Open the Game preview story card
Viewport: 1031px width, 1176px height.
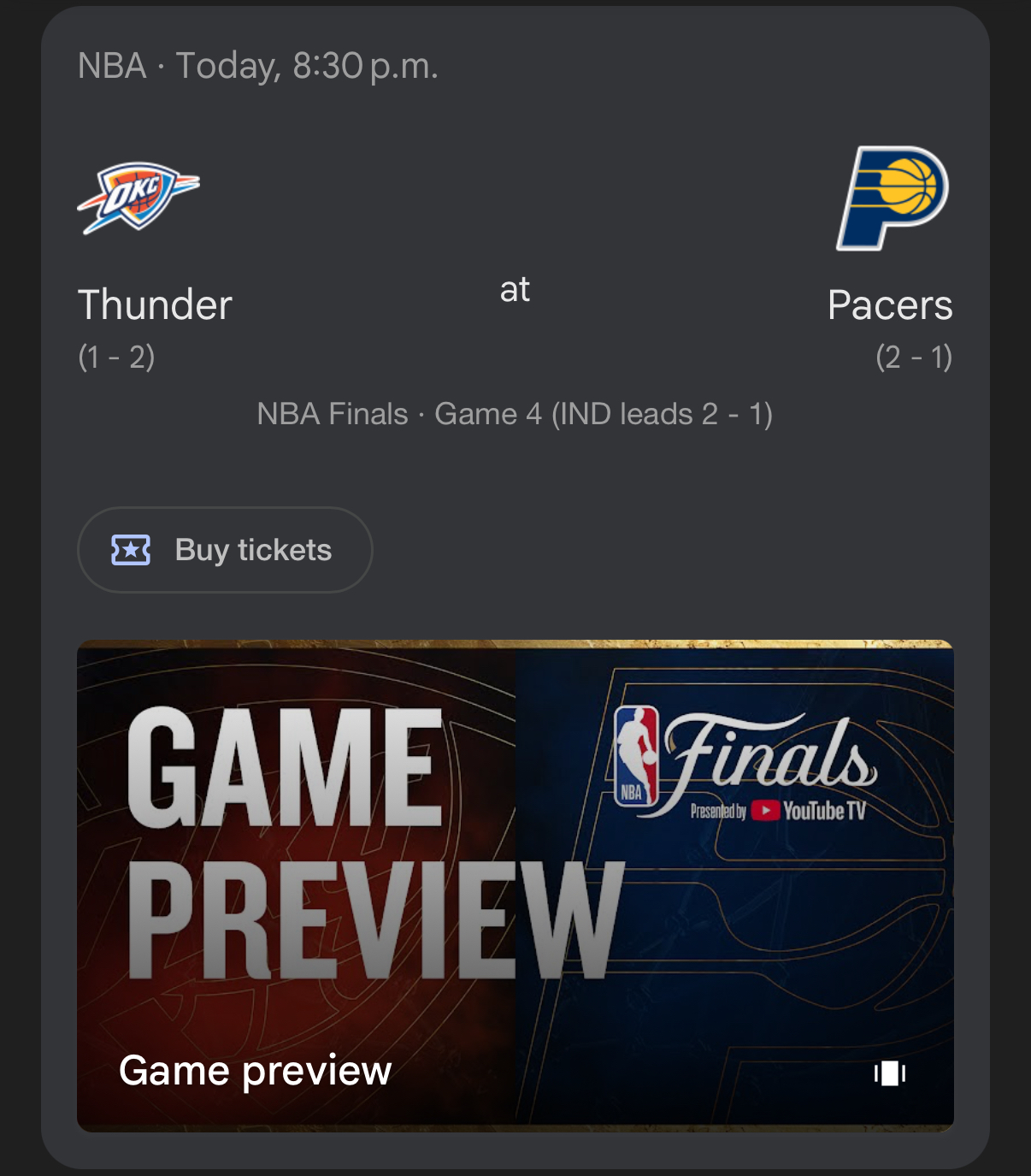tap(515, 885)
